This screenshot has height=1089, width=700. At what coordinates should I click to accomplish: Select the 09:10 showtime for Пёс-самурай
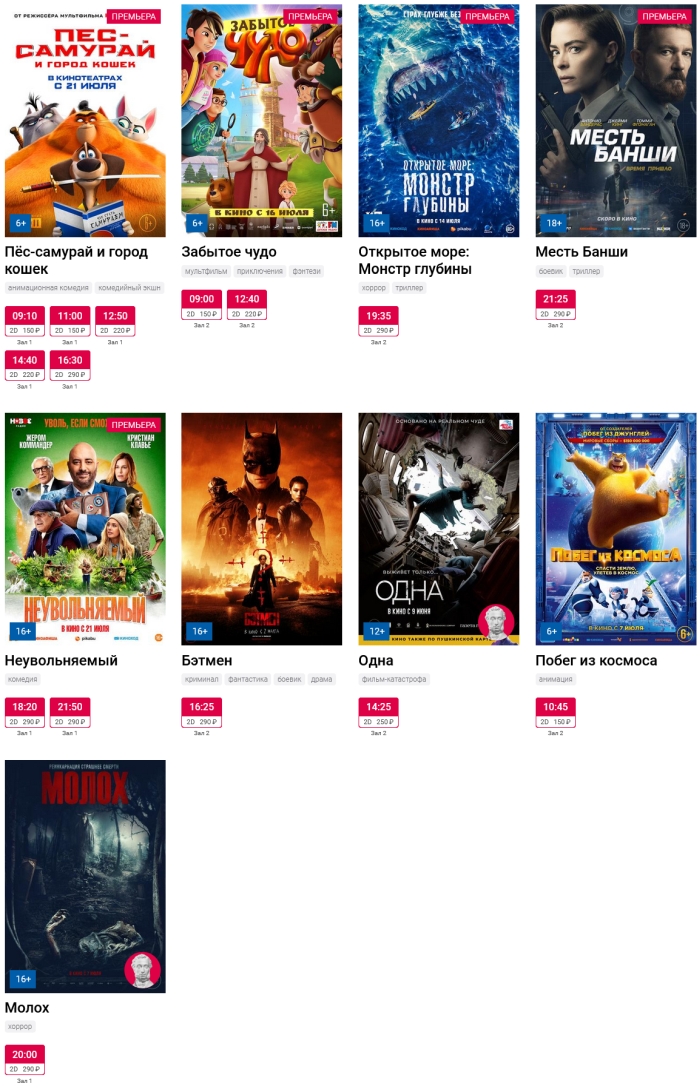25,321
